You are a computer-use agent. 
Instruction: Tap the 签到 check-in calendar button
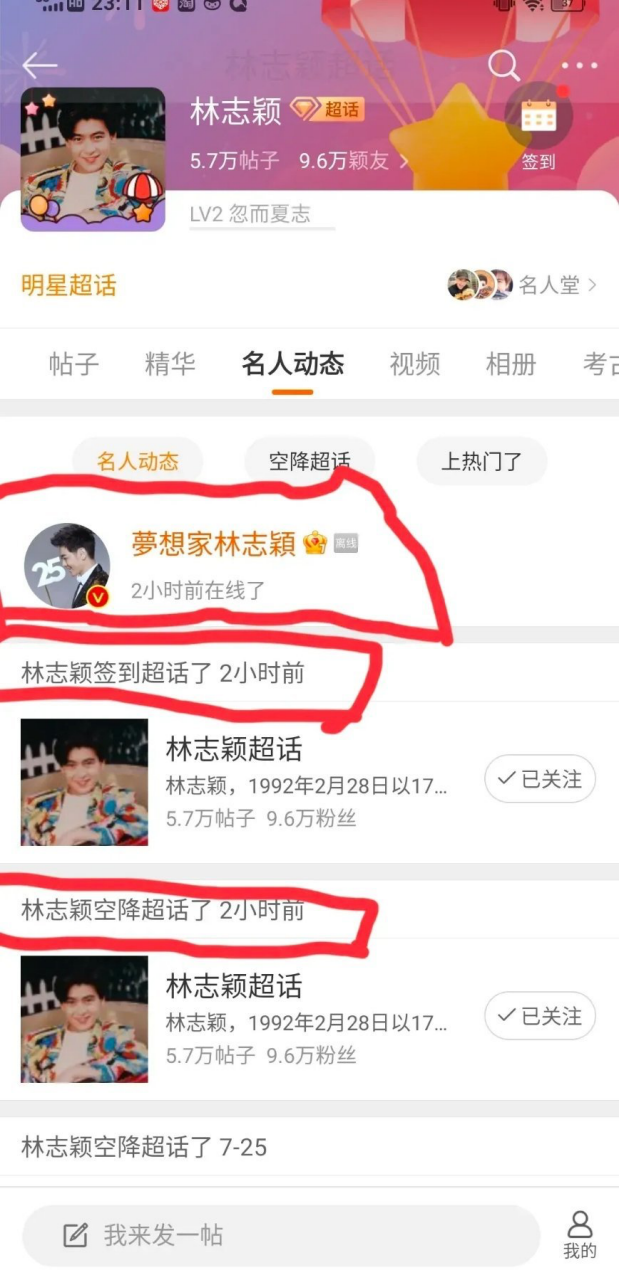click(539, 128)
